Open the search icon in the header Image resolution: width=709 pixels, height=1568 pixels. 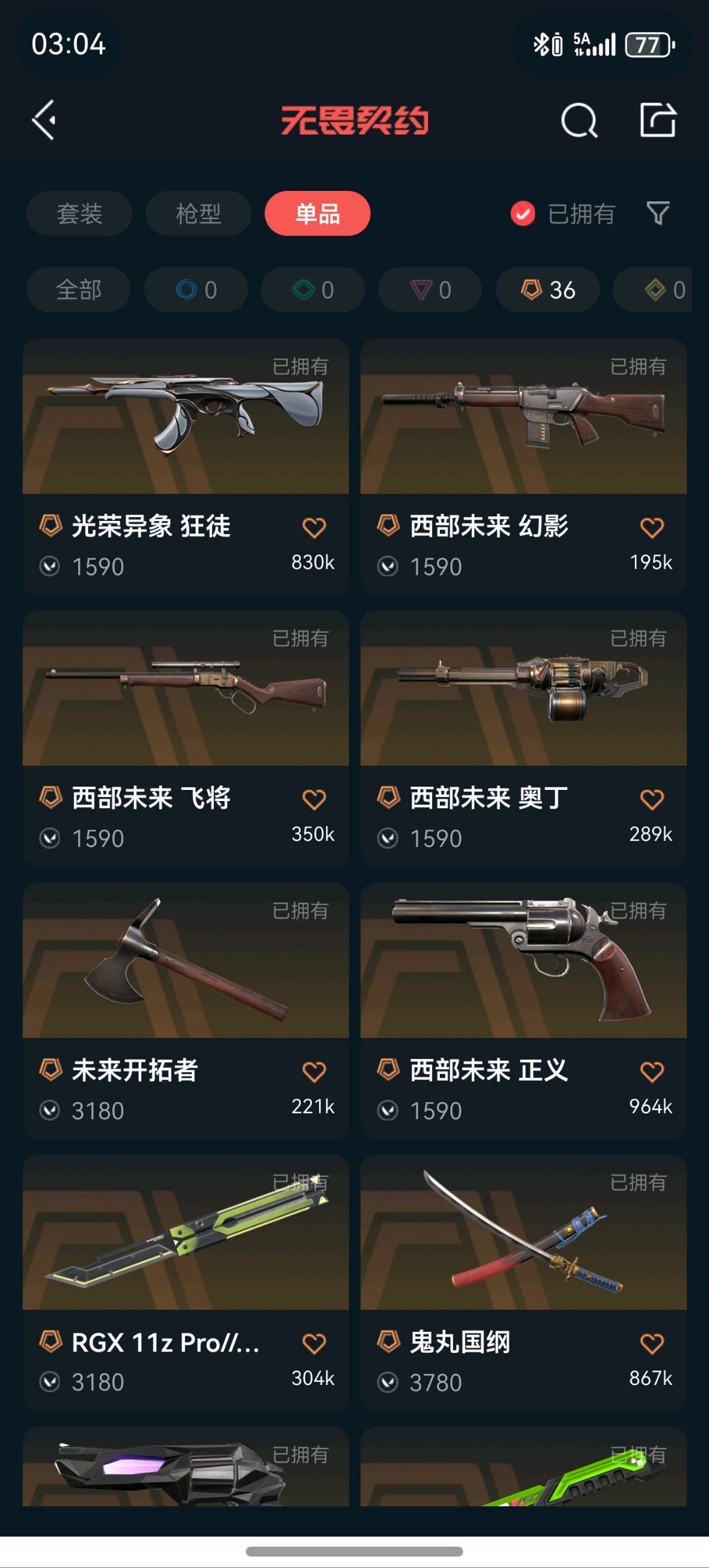tap(579, 120)
